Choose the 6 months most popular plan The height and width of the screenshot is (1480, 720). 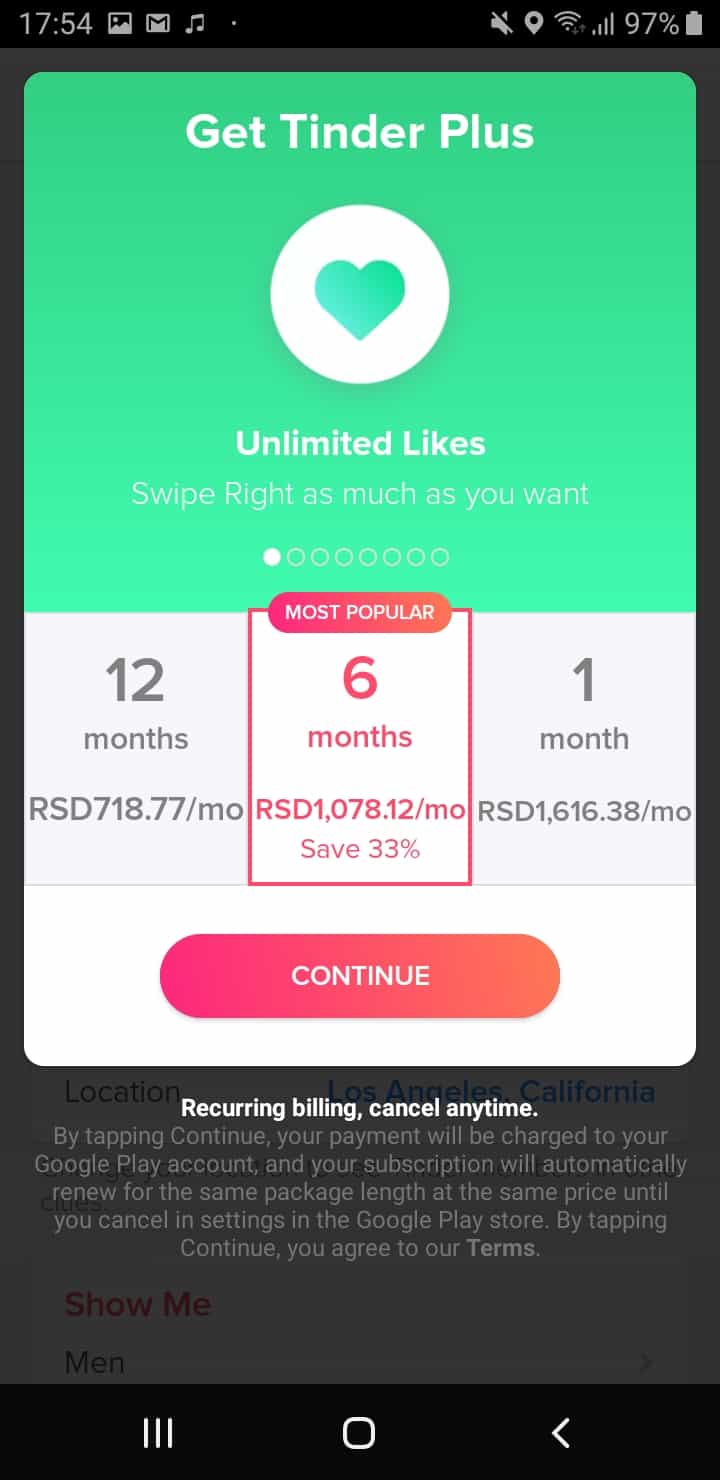point(360,748)
